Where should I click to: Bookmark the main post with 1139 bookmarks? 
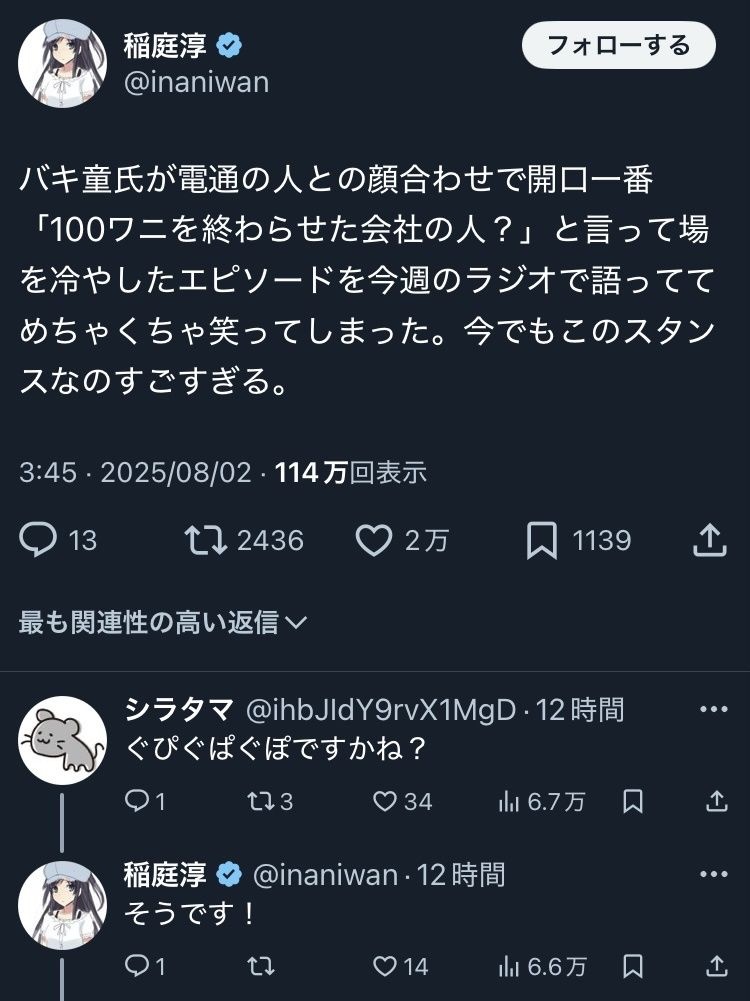click(541, 541)
